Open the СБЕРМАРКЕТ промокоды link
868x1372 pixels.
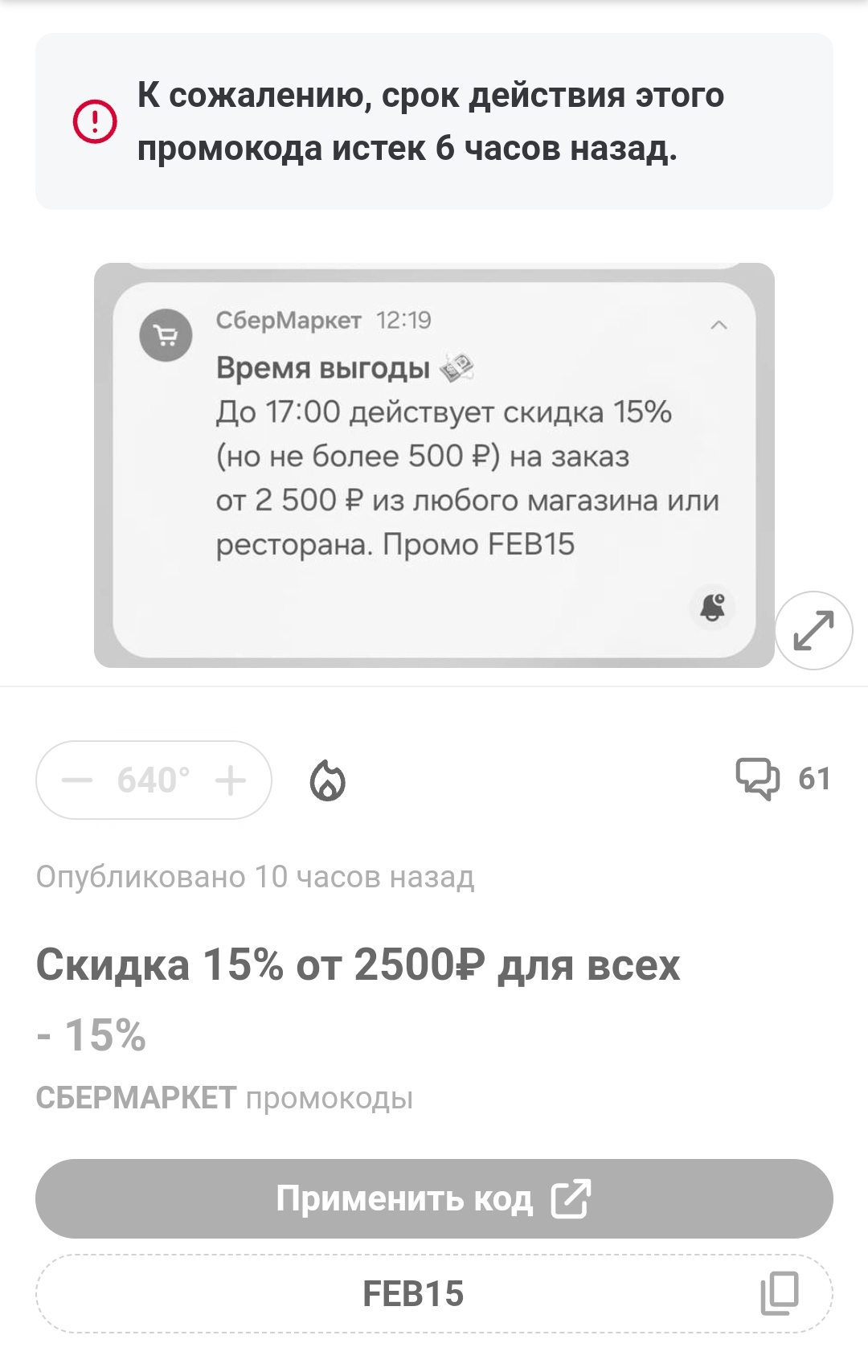click(x=224, y=1098)
